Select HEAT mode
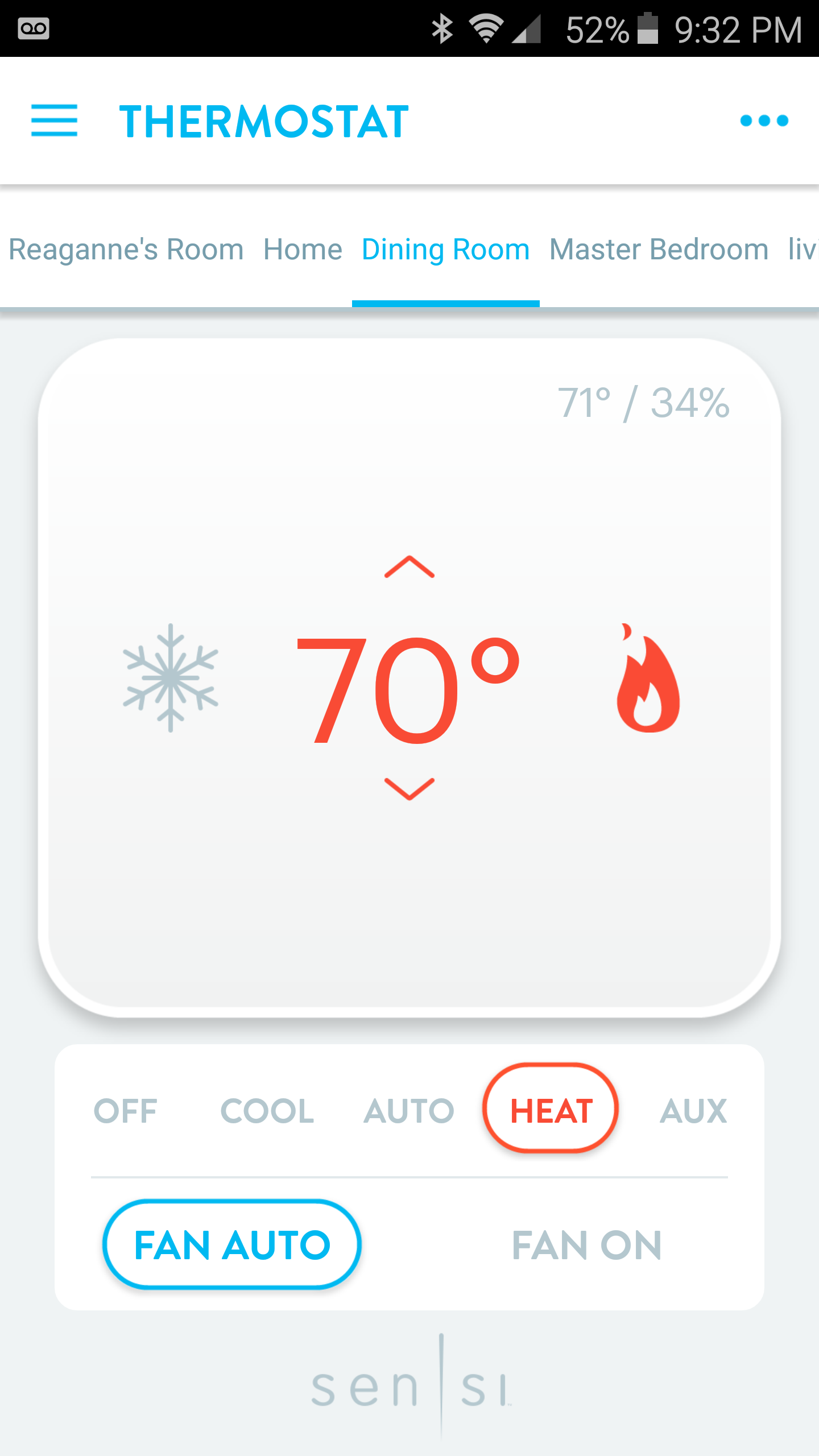The height and width of the screenshot is (1456, 819). tap(551, 1108)
